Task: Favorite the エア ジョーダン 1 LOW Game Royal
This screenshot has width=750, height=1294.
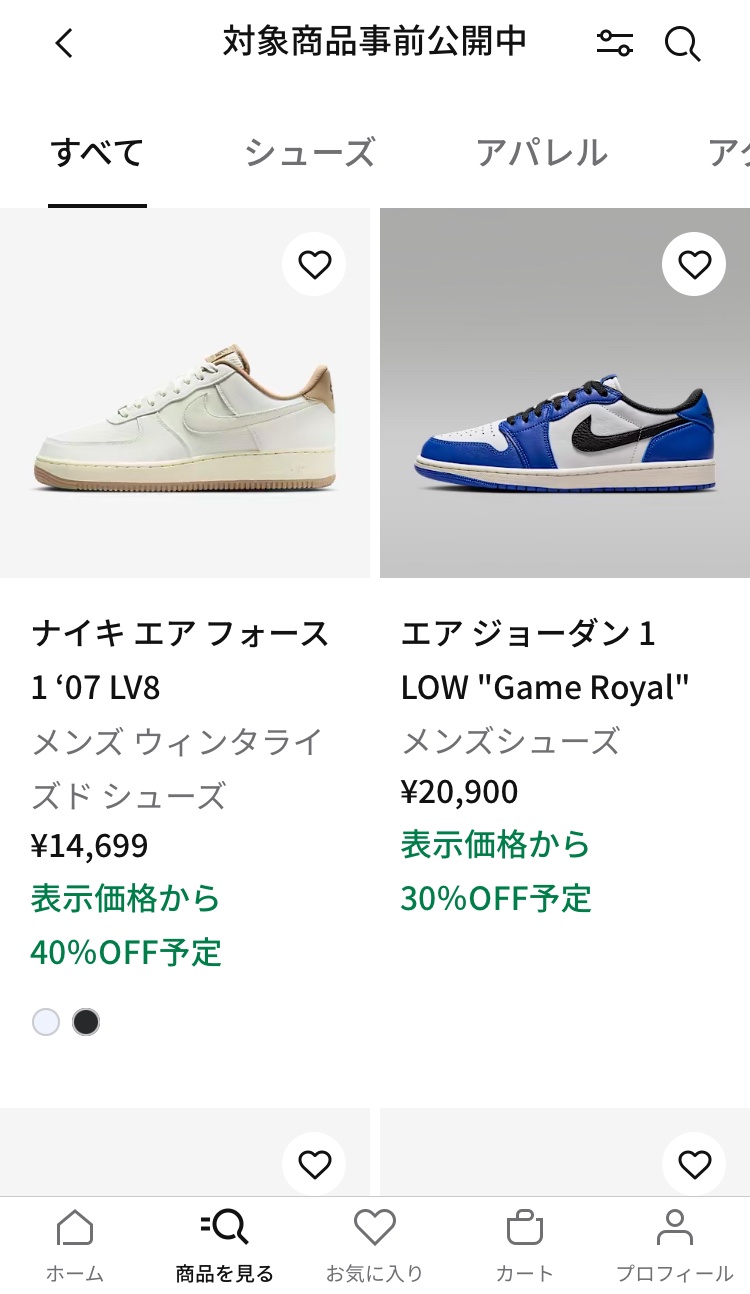Action: point(694,265)
